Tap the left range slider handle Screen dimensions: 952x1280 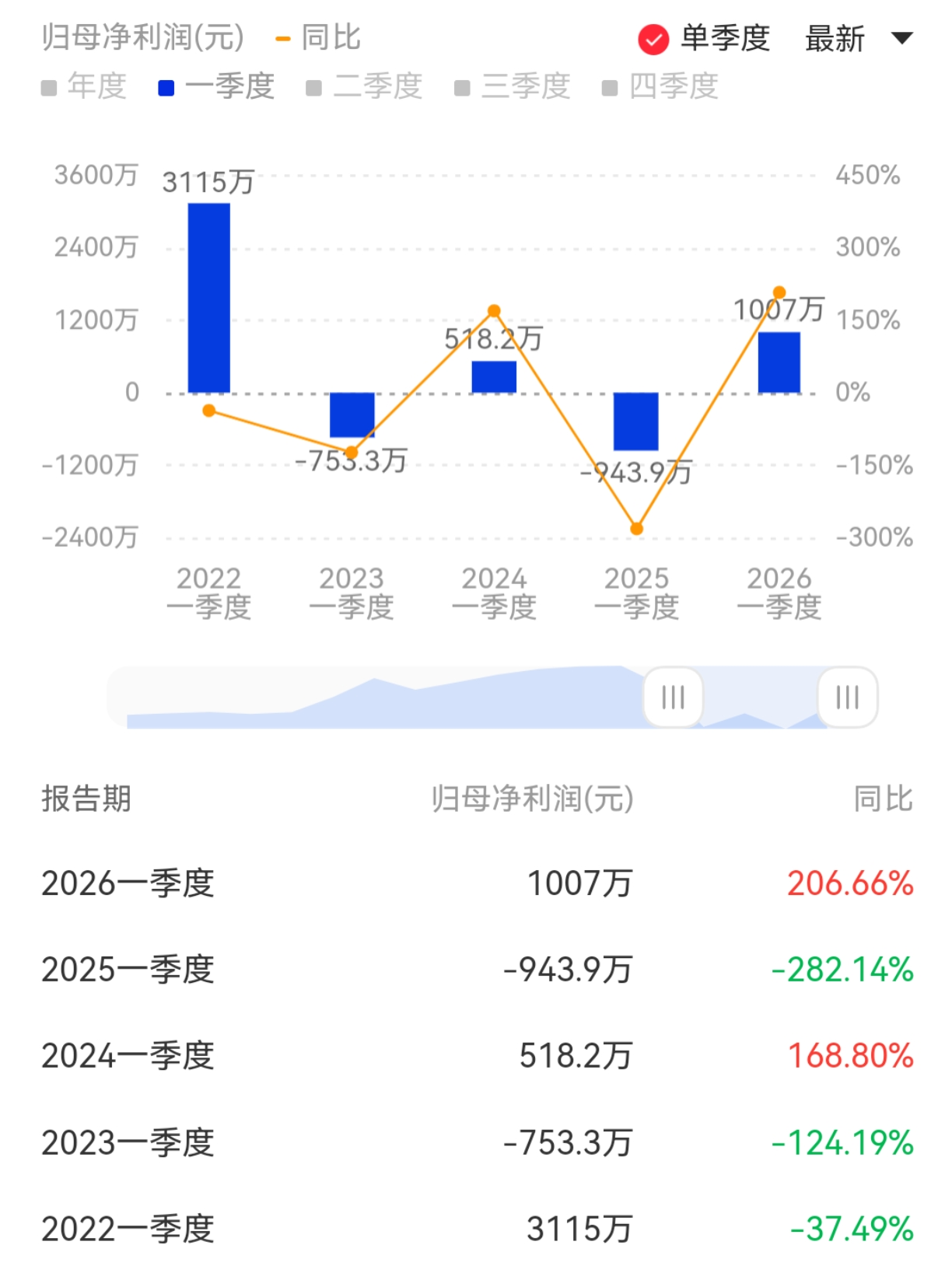673,697
